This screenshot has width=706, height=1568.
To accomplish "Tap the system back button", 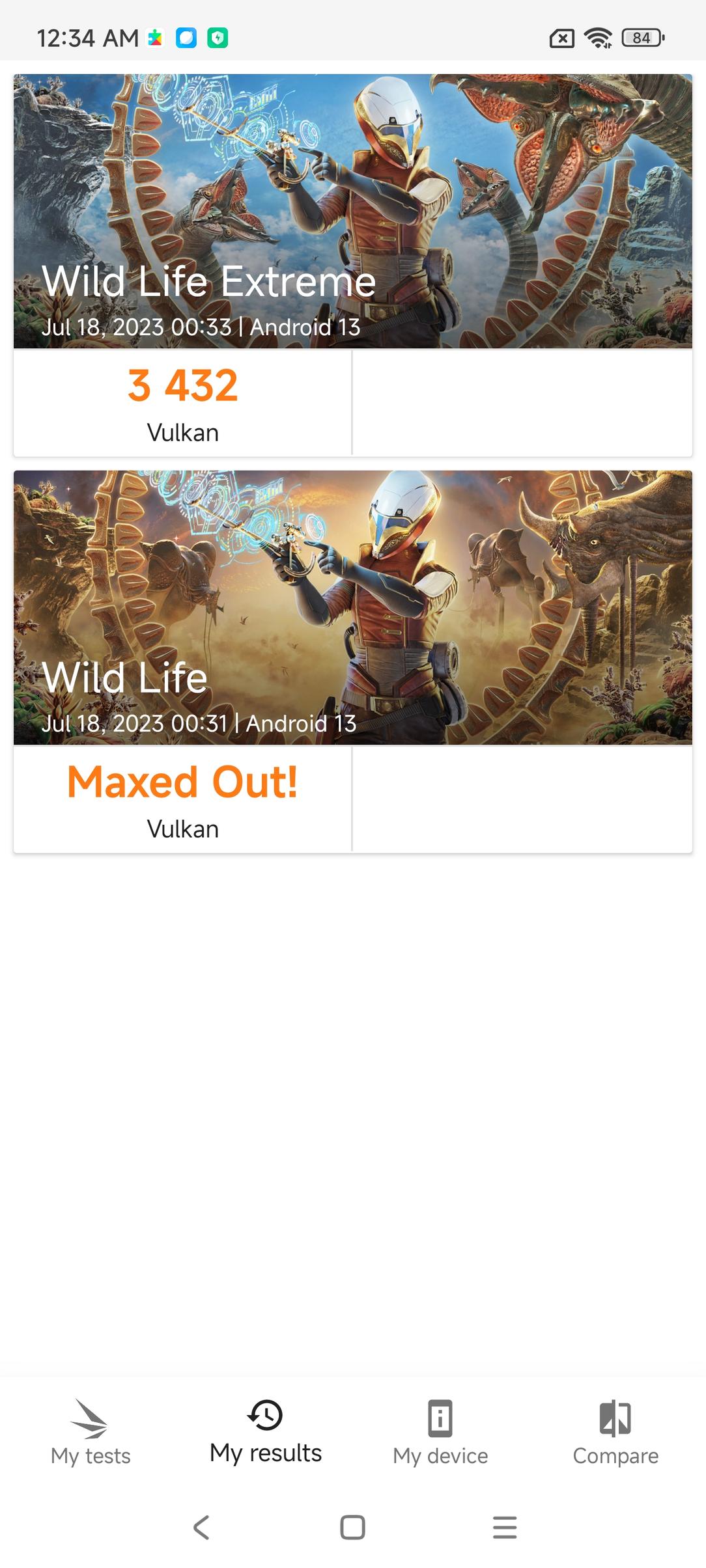I will click(x=201, y=1527).
